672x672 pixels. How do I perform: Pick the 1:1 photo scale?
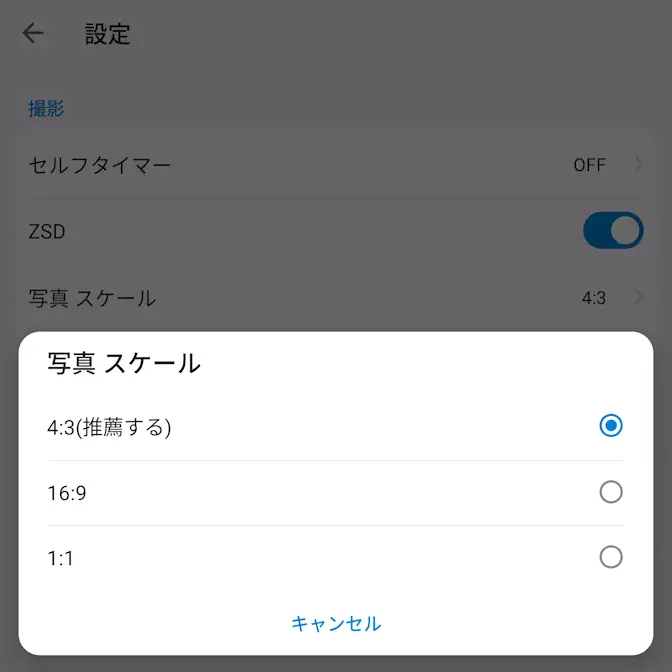point(610,557)
